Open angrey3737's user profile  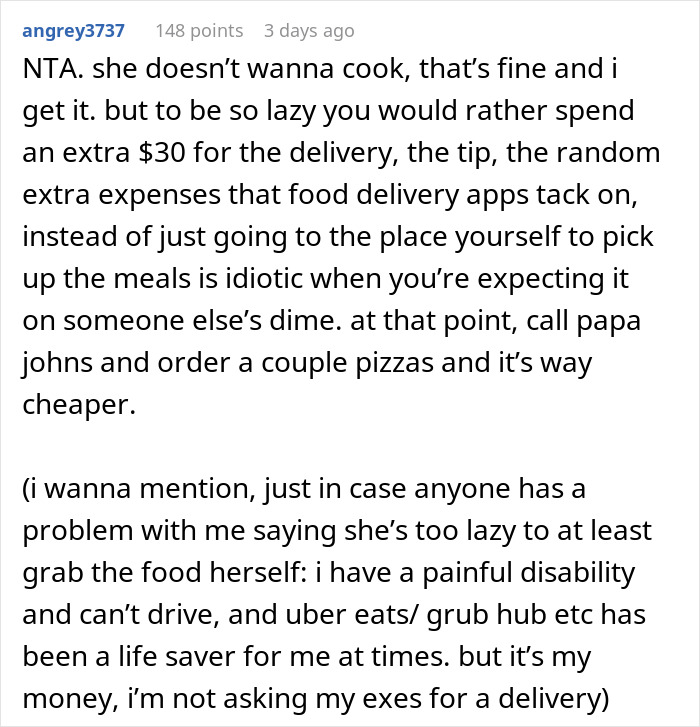coord(73,31)
